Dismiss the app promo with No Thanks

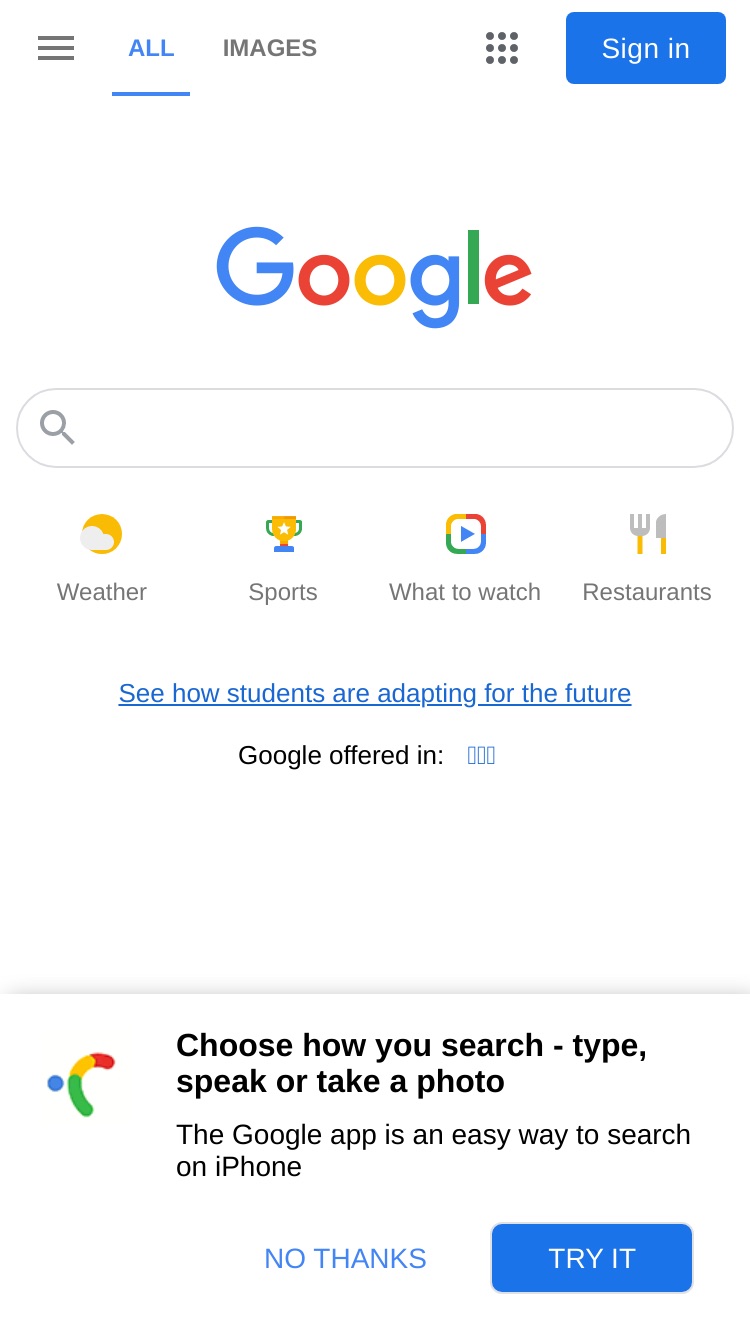click(346, 1258)
